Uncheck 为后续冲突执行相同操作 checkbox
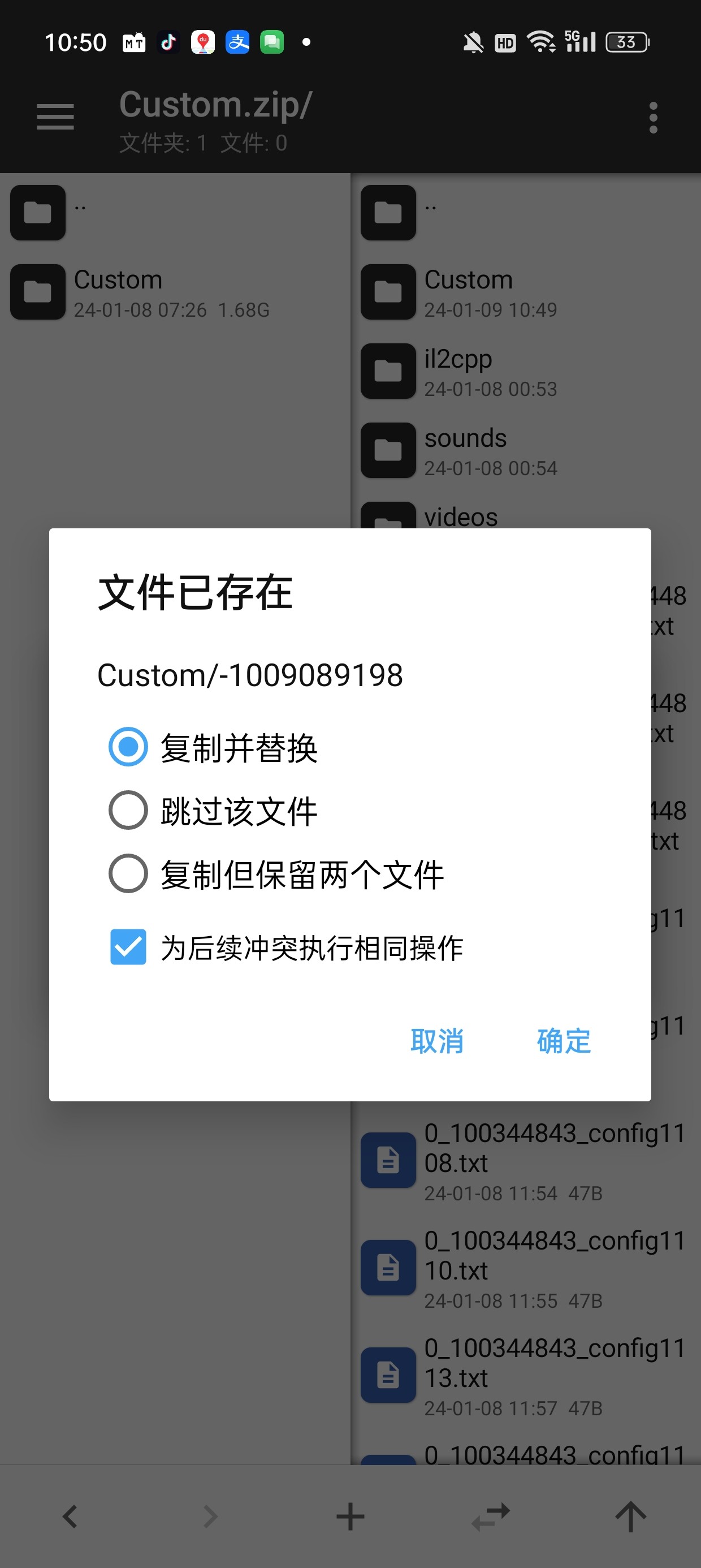This screenshot has height=1568, width=701. click(x=128, y=946)
